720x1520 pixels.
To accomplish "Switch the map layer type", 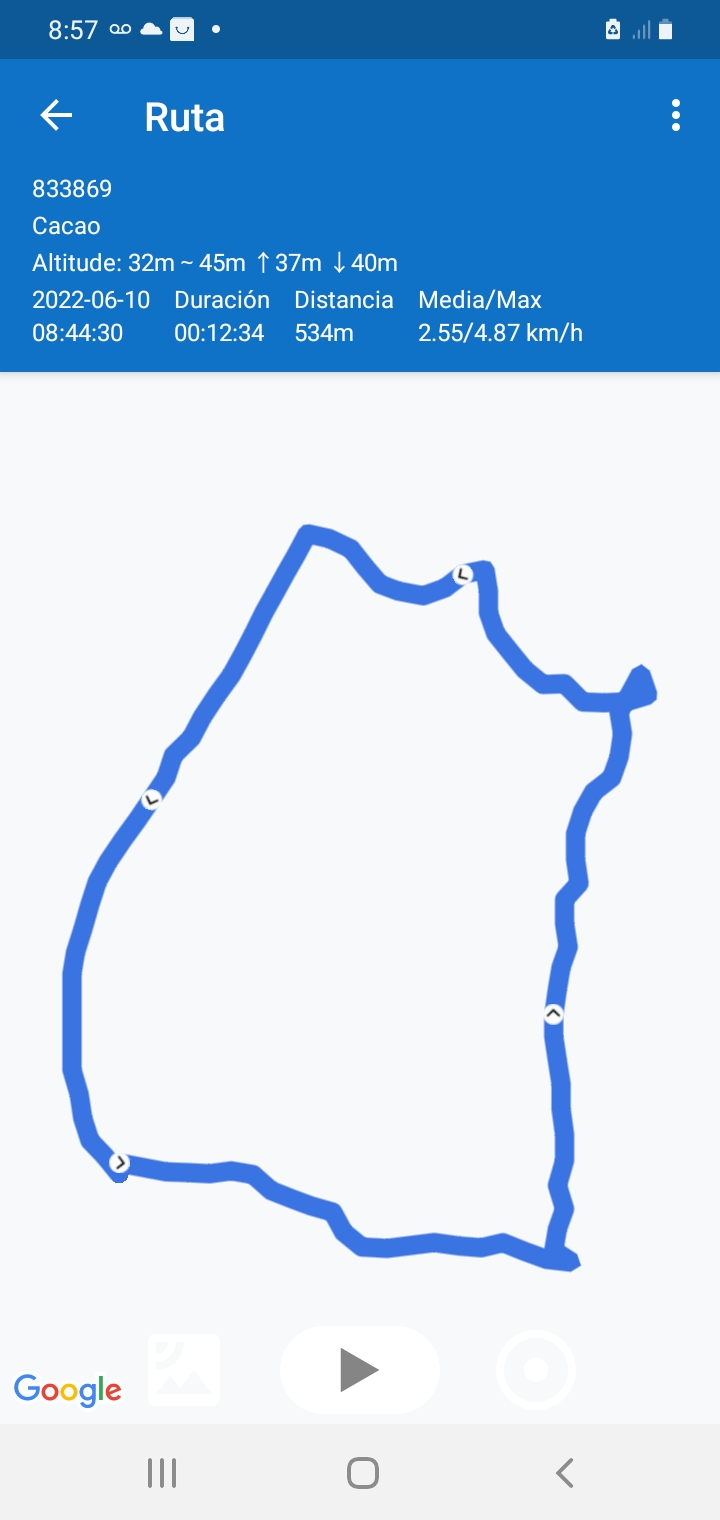I will click(184, 1369).
